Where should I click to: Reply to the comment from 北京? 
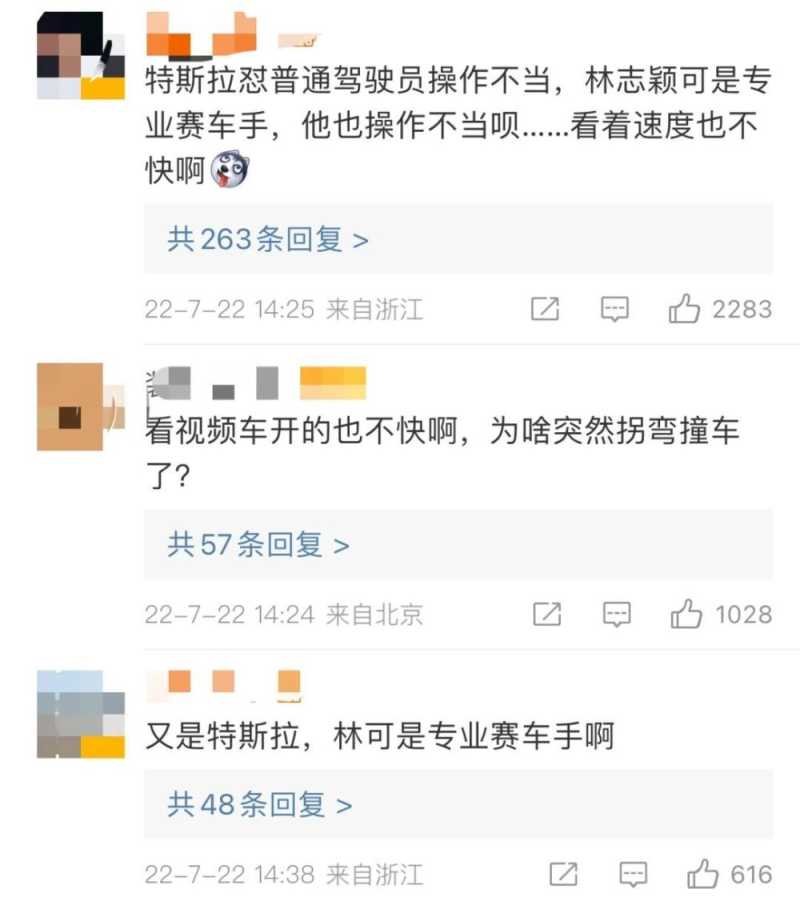coord(617,614)
